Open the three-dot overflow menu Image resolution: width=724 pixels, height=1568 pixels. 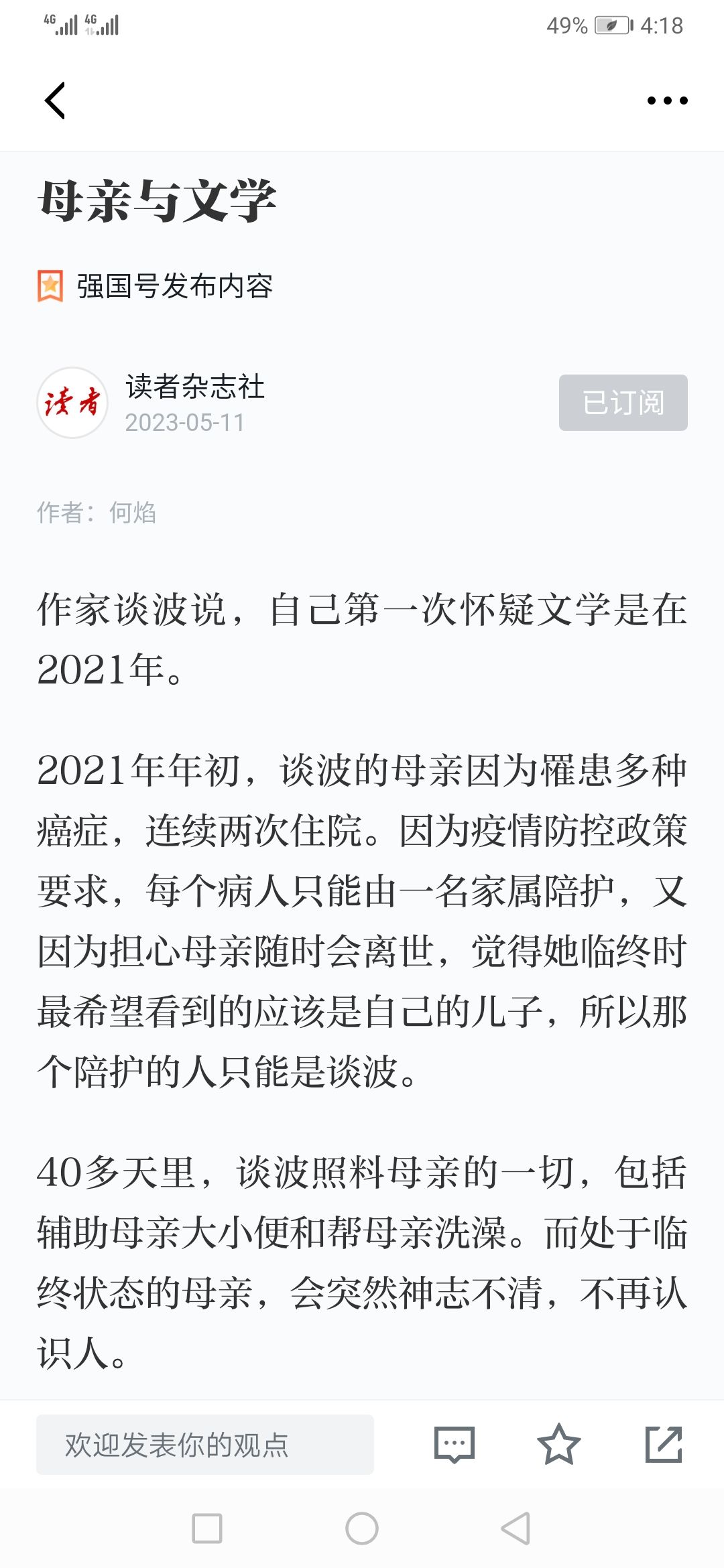[667, 101]
